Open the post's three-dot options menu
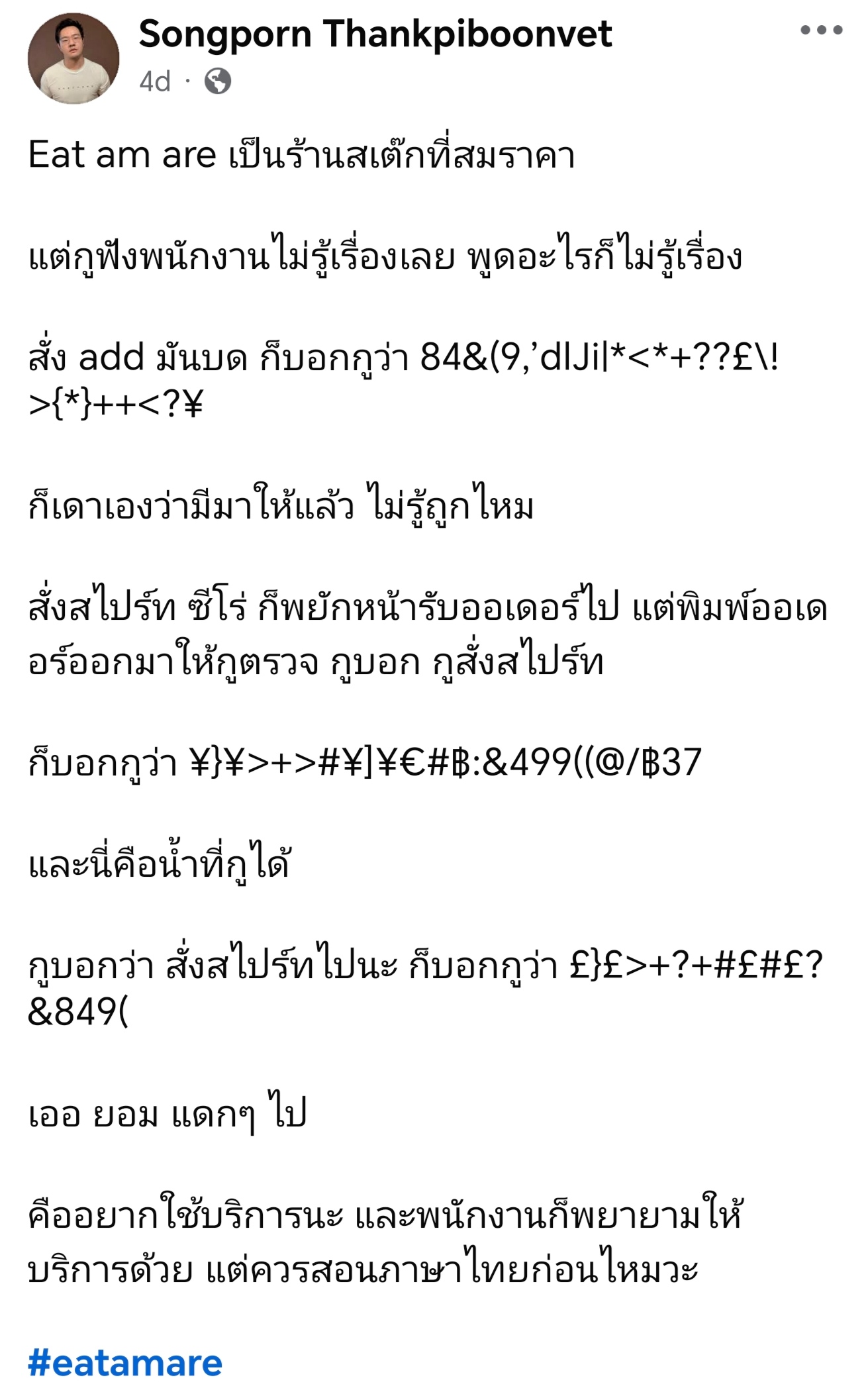Viewport: 868px width, 1394px height. point(821,30)
